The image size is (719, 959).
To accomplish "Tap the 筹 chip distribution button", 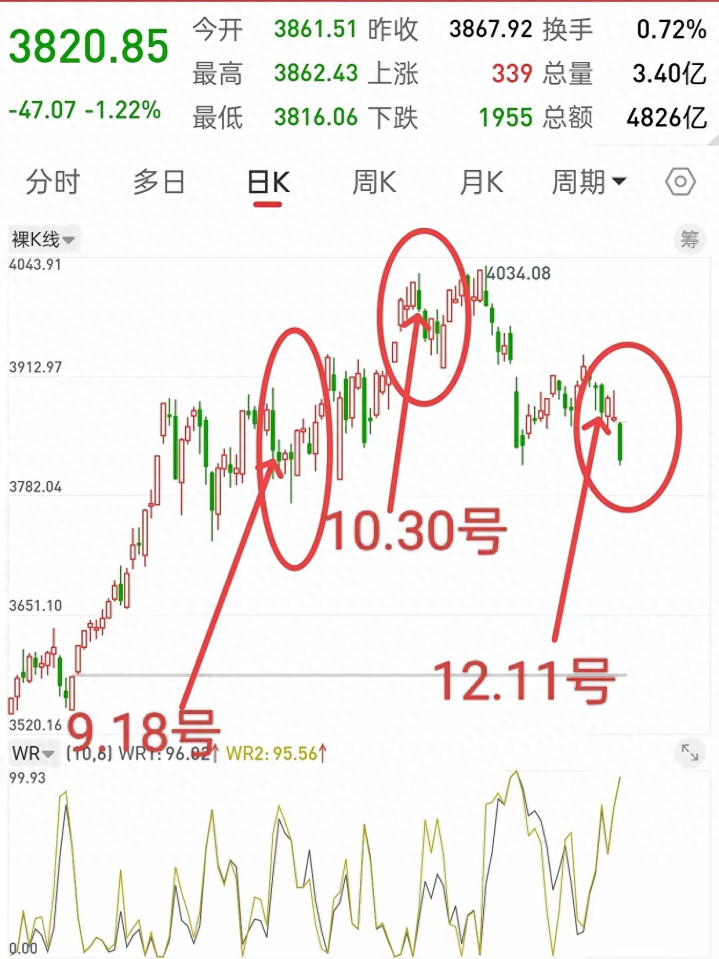I will click(689, 239).
